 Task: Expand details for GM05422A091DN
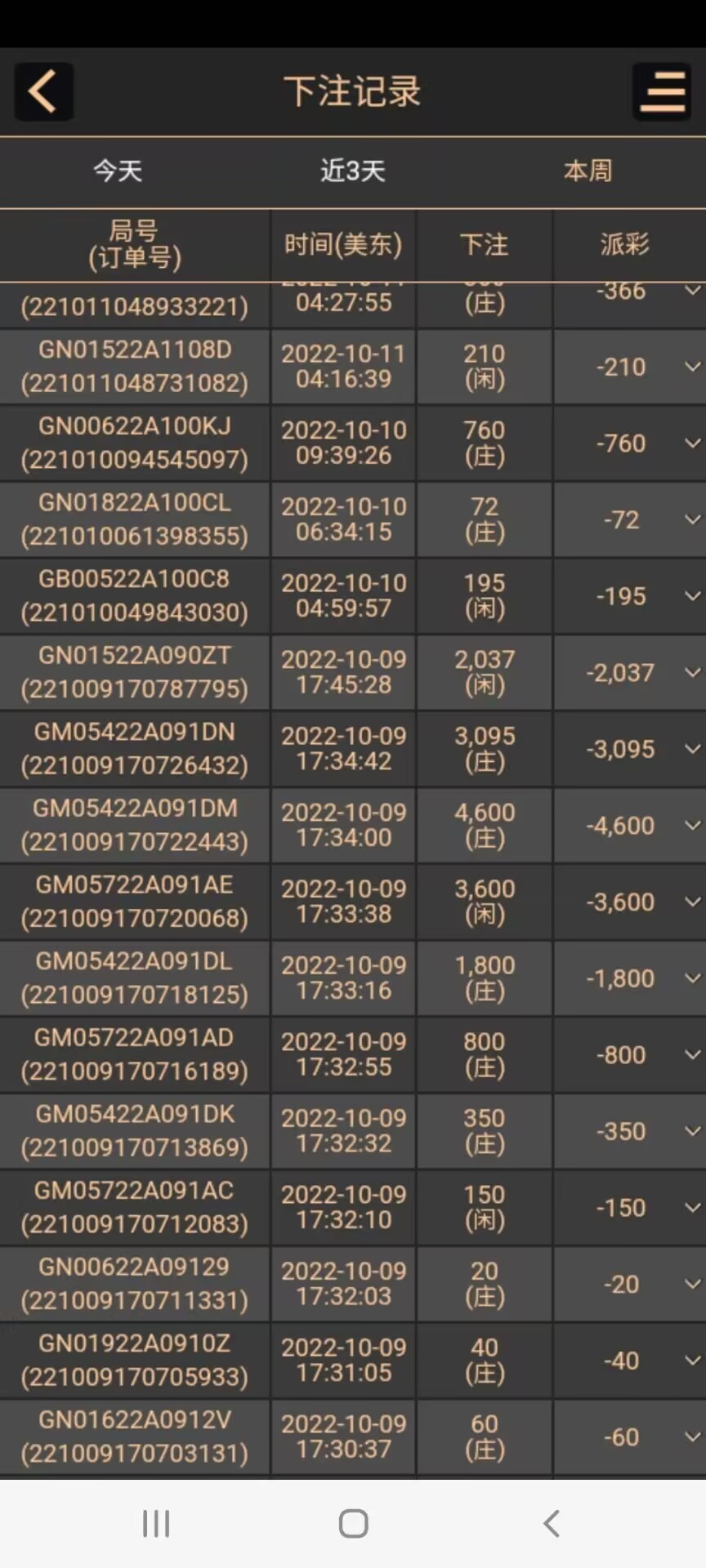(692, 749)
